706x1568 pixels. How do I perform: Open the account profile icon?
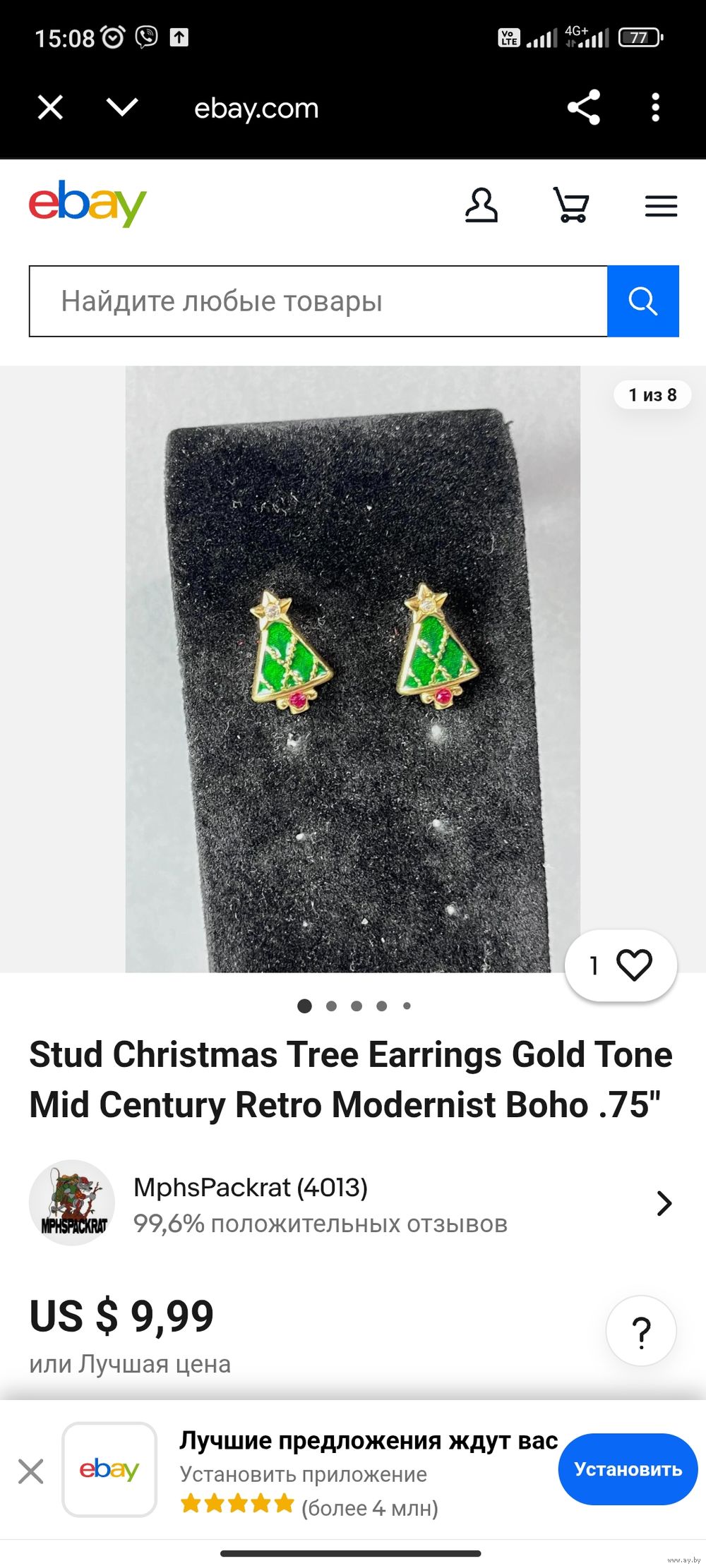point(481,205)
